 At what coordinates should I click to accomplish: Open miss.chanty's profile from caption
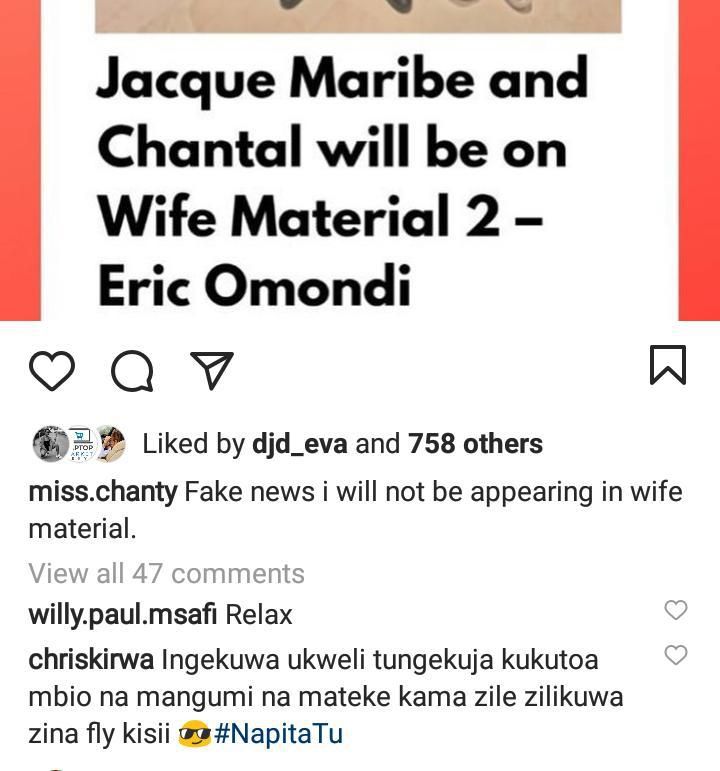tap(103, 493)
